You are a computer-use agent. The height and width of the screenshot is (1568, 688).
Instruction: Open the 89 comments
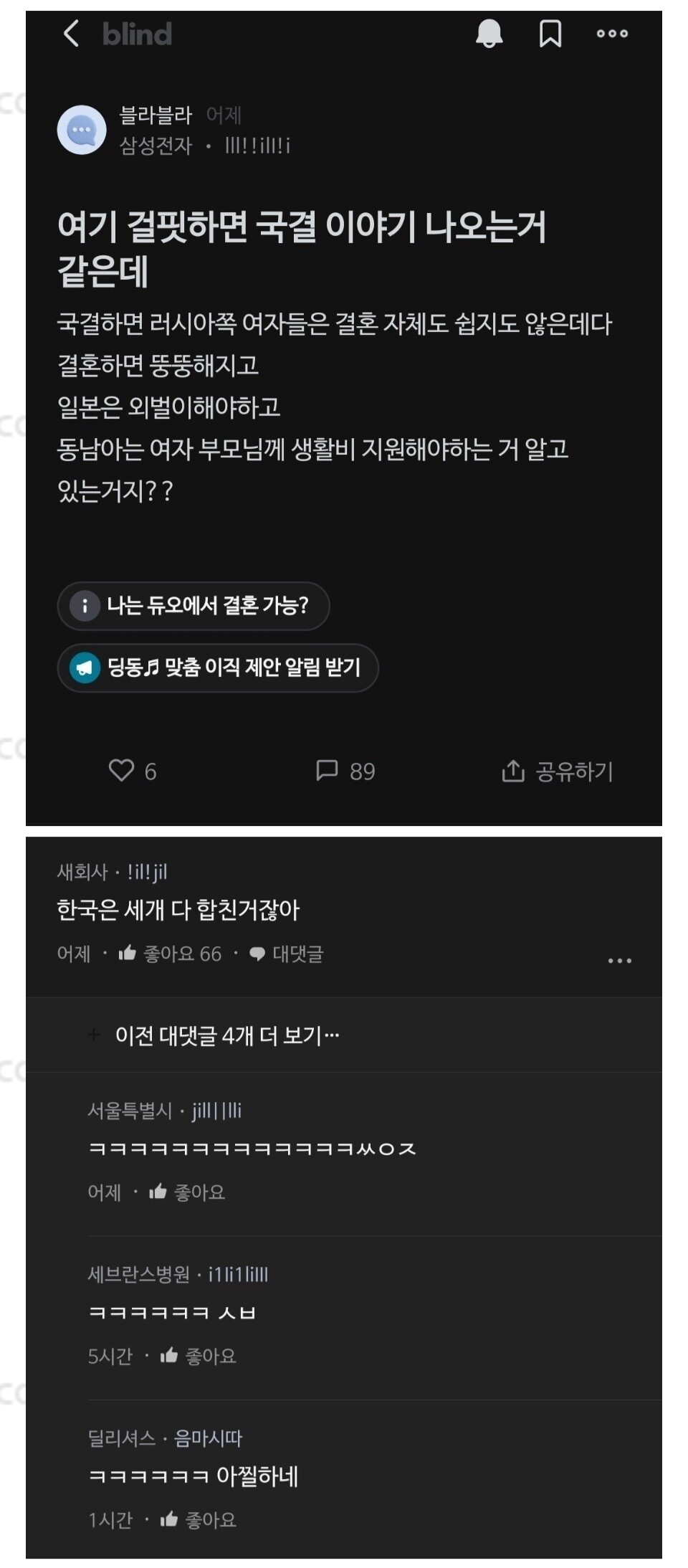345,771
